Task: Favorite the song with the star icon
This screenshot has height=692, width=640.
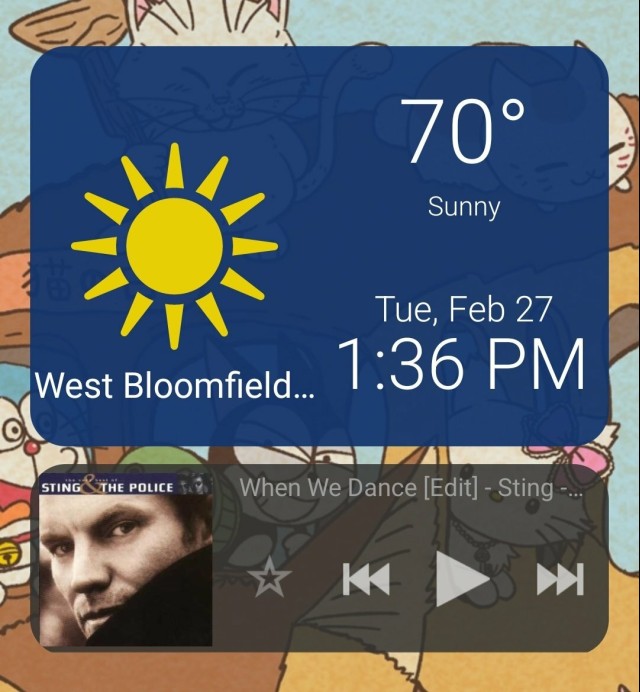Action: click(269, 580)
